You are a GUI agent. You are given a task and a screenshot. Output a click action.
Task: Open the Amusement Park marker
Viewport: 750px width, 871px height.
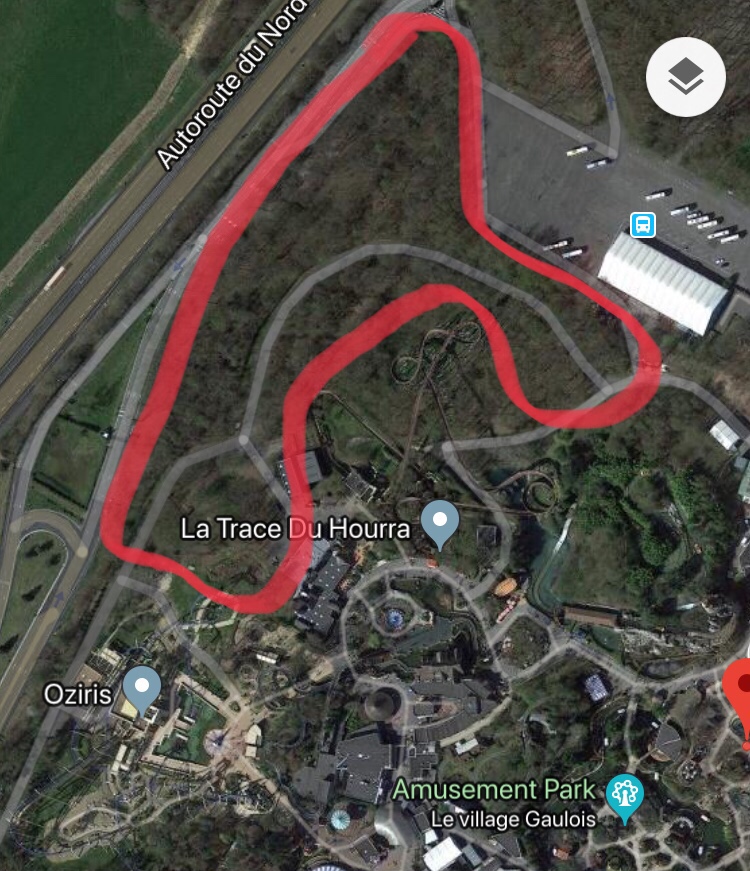tap(625, 796)
